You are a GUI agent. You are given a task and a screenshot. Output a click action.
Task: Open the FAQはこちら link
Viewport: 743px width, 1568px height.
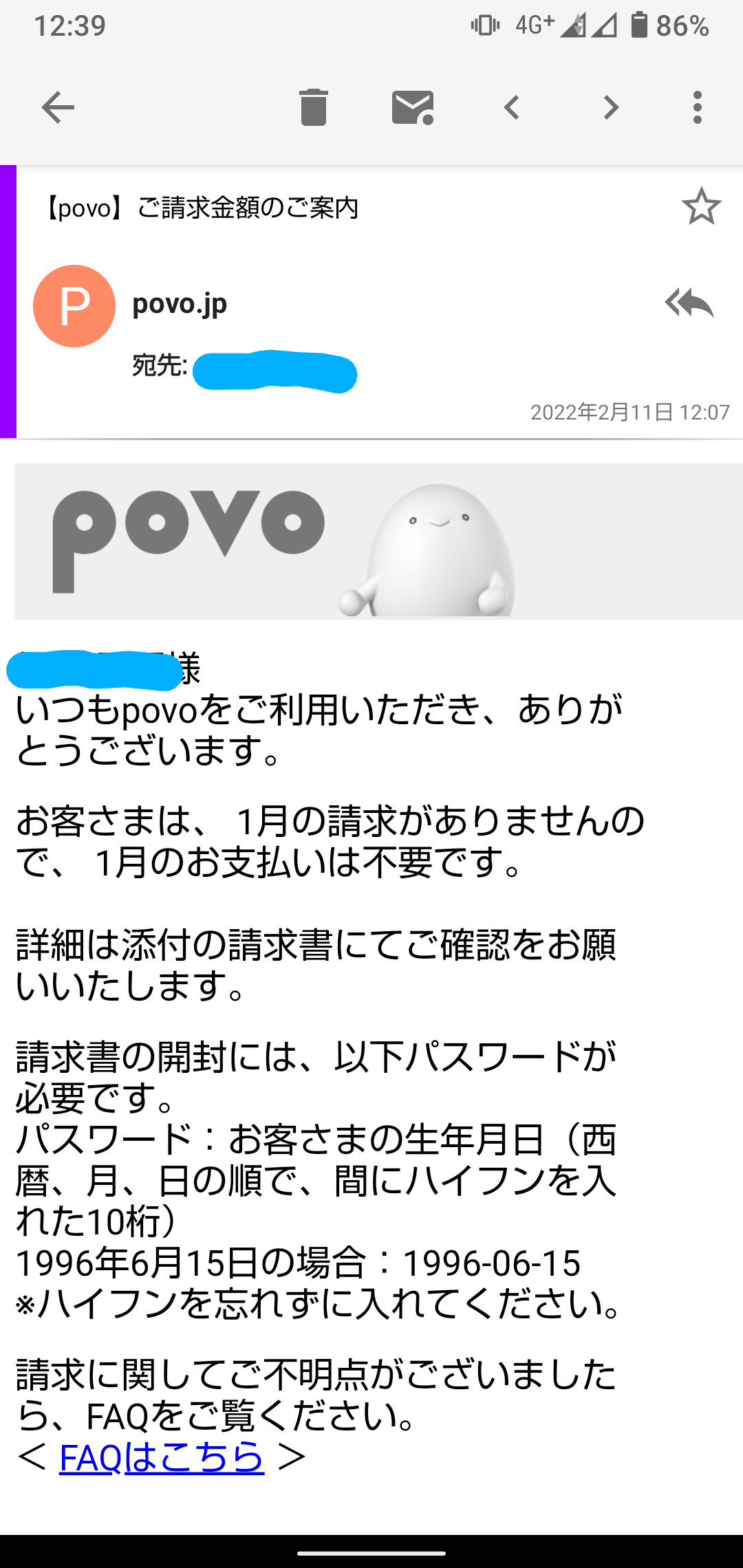(x=162, y=1457)
